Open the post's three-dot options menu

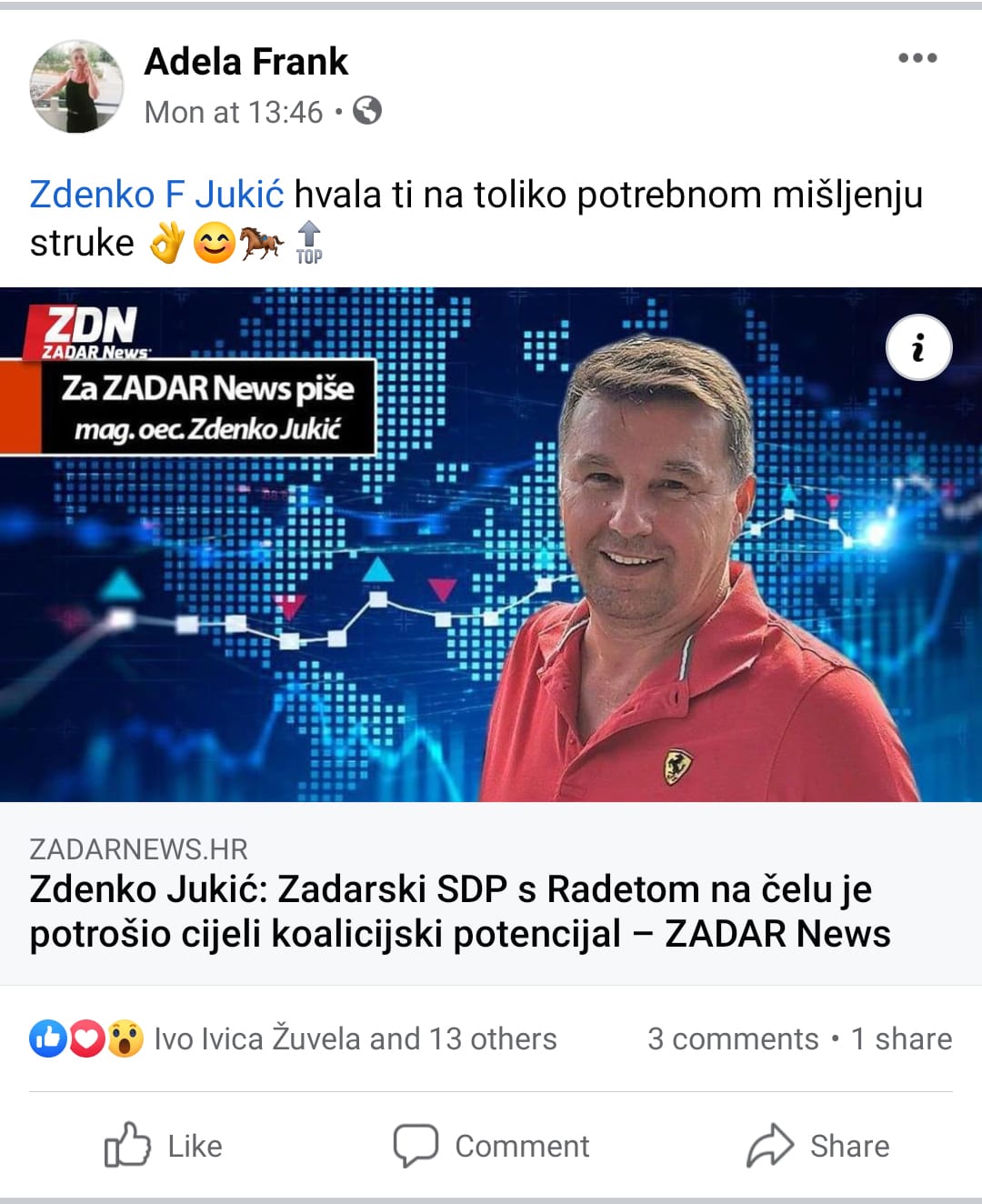(917, 58)
